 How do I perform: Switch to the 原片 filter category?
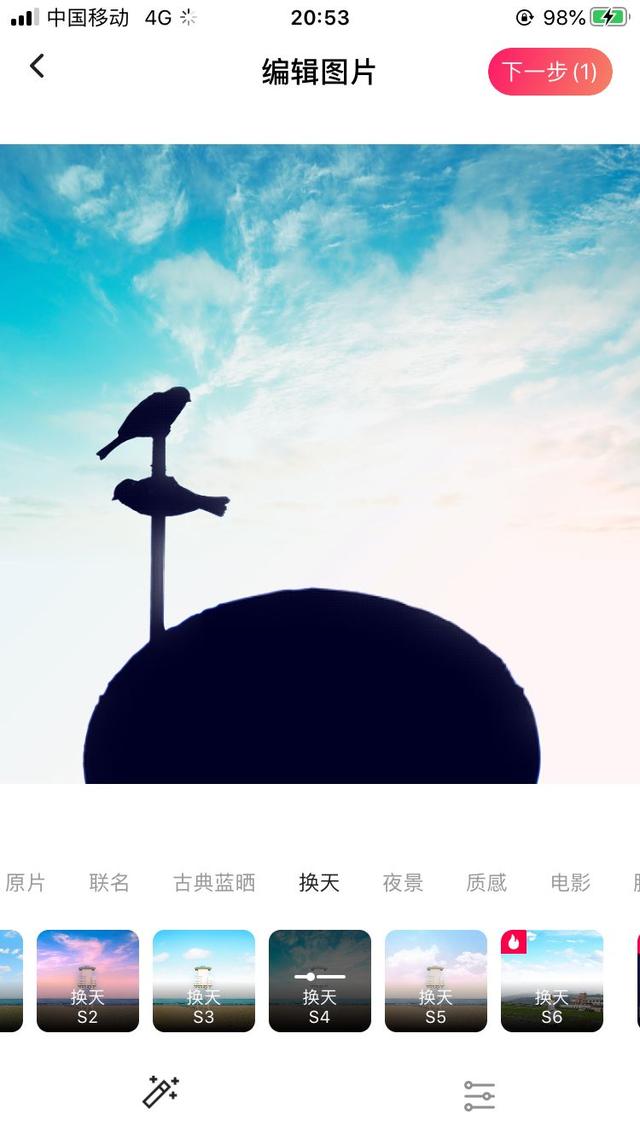[x=25, y=883]
